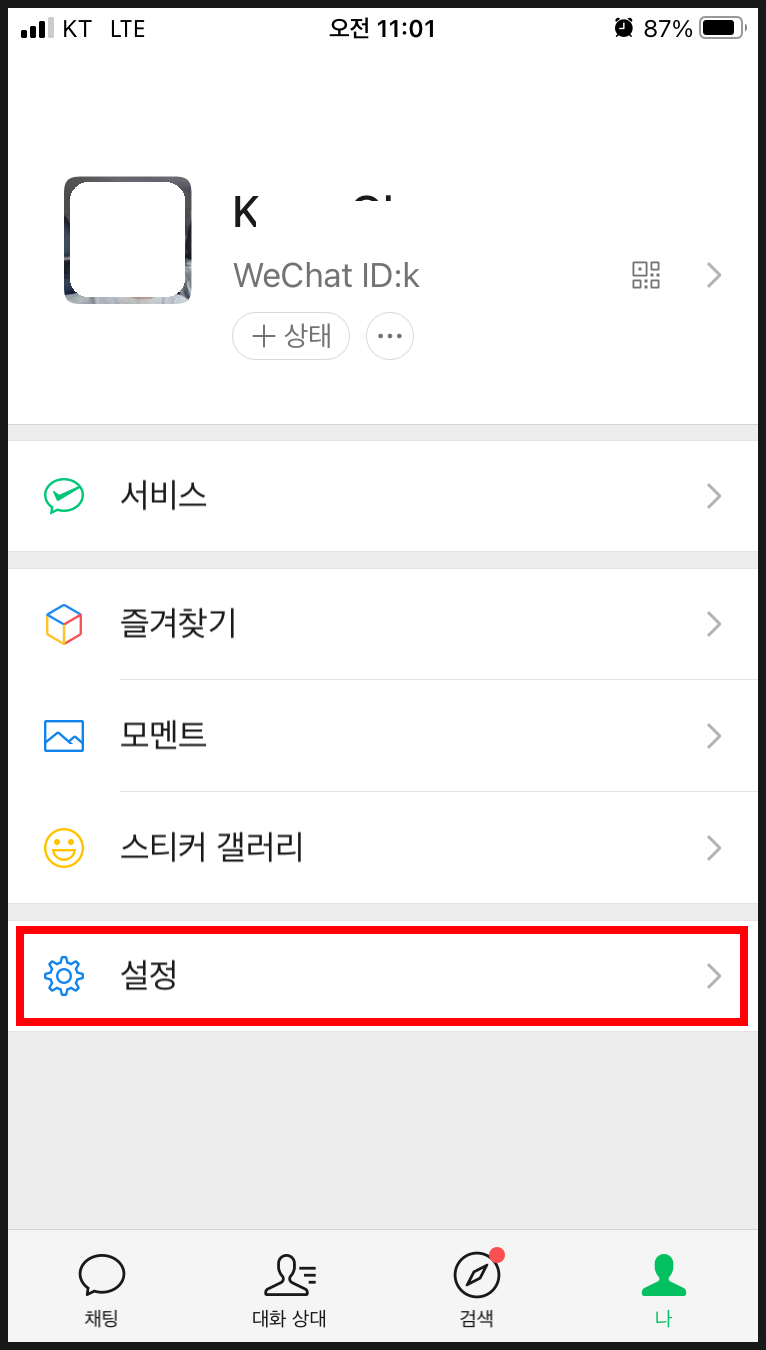Image resolution: width=766 pixels, height=1350 pixels.
Task: Open 스티커 갤러리
Action: coord(382,848)
